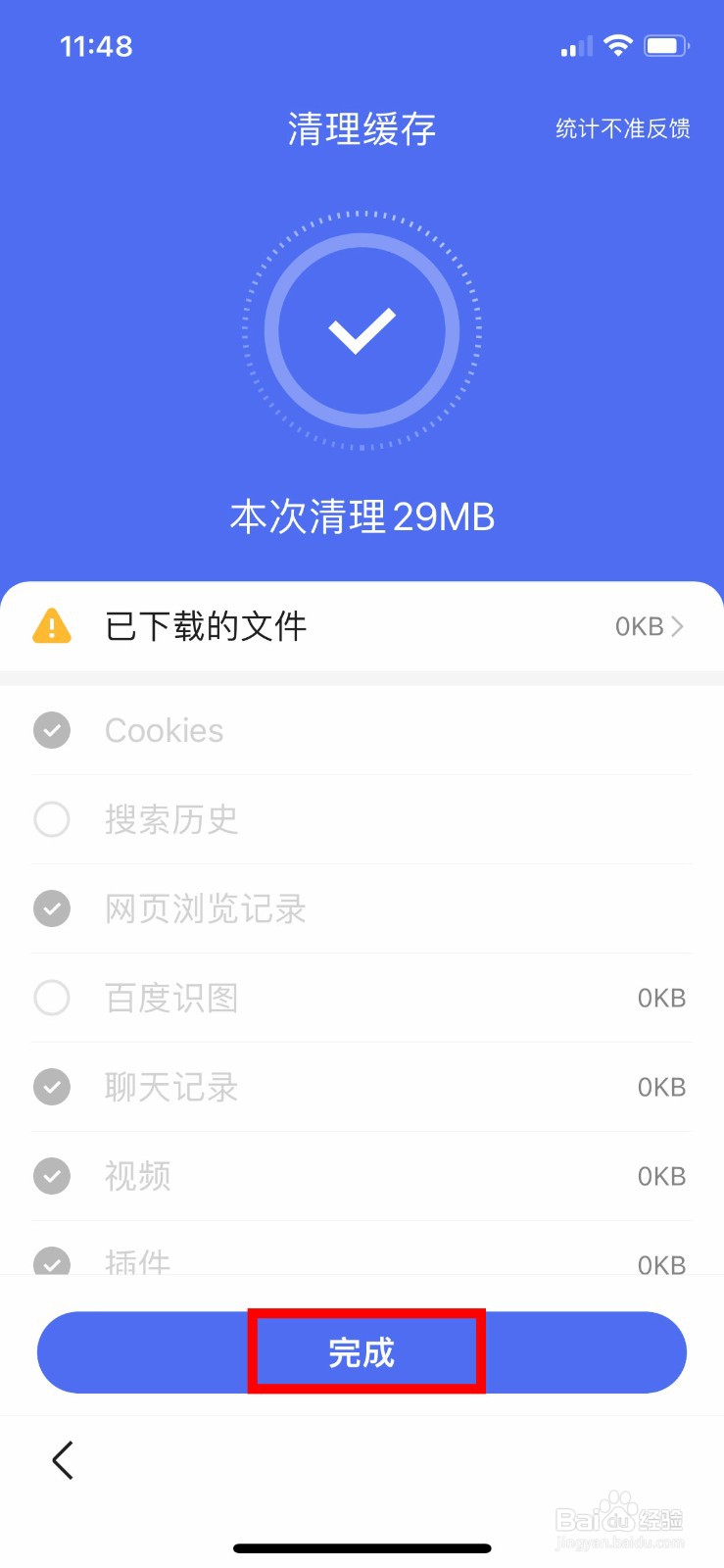Open 已下载的文件 row
The height and width of the screenshot is (1568, 724).
(362, 626)
